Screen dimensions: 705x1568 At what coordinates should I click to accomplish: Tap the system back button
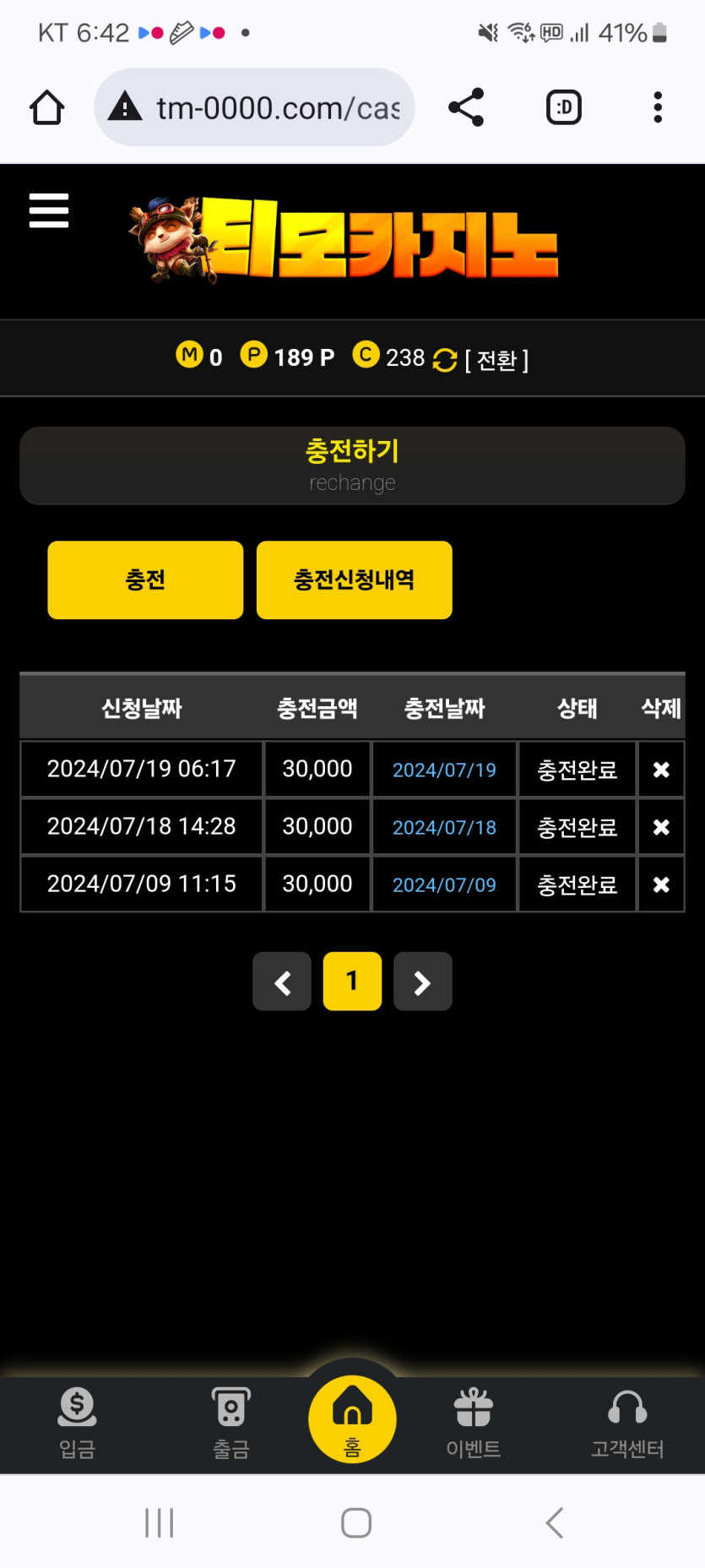coord(554,1523)
